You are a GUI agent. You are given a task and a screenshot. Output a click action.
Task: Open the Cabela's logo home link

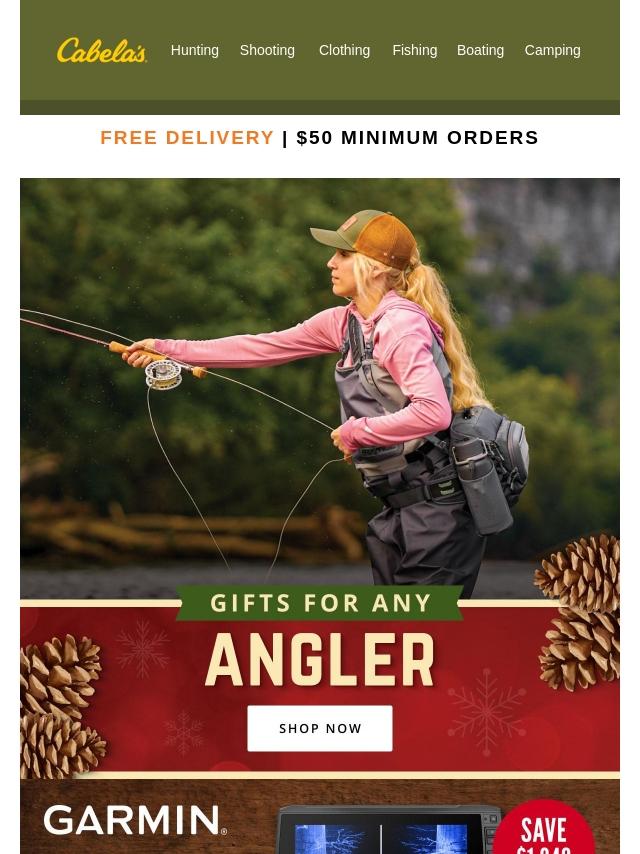point(102,50)
